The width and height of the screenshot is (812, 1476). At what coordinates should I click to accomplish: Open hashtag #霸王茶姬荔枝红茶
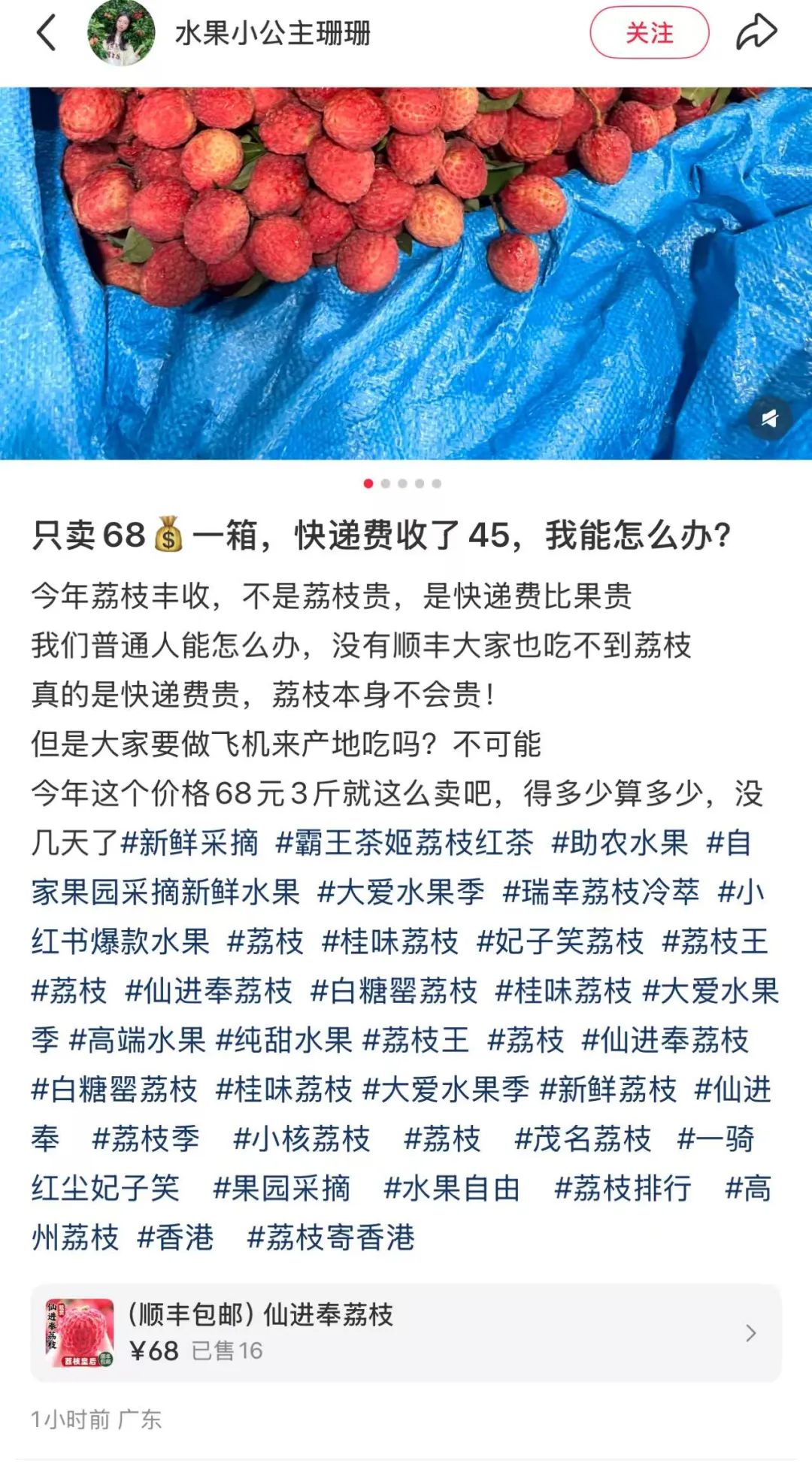click(x=404, y=842)
